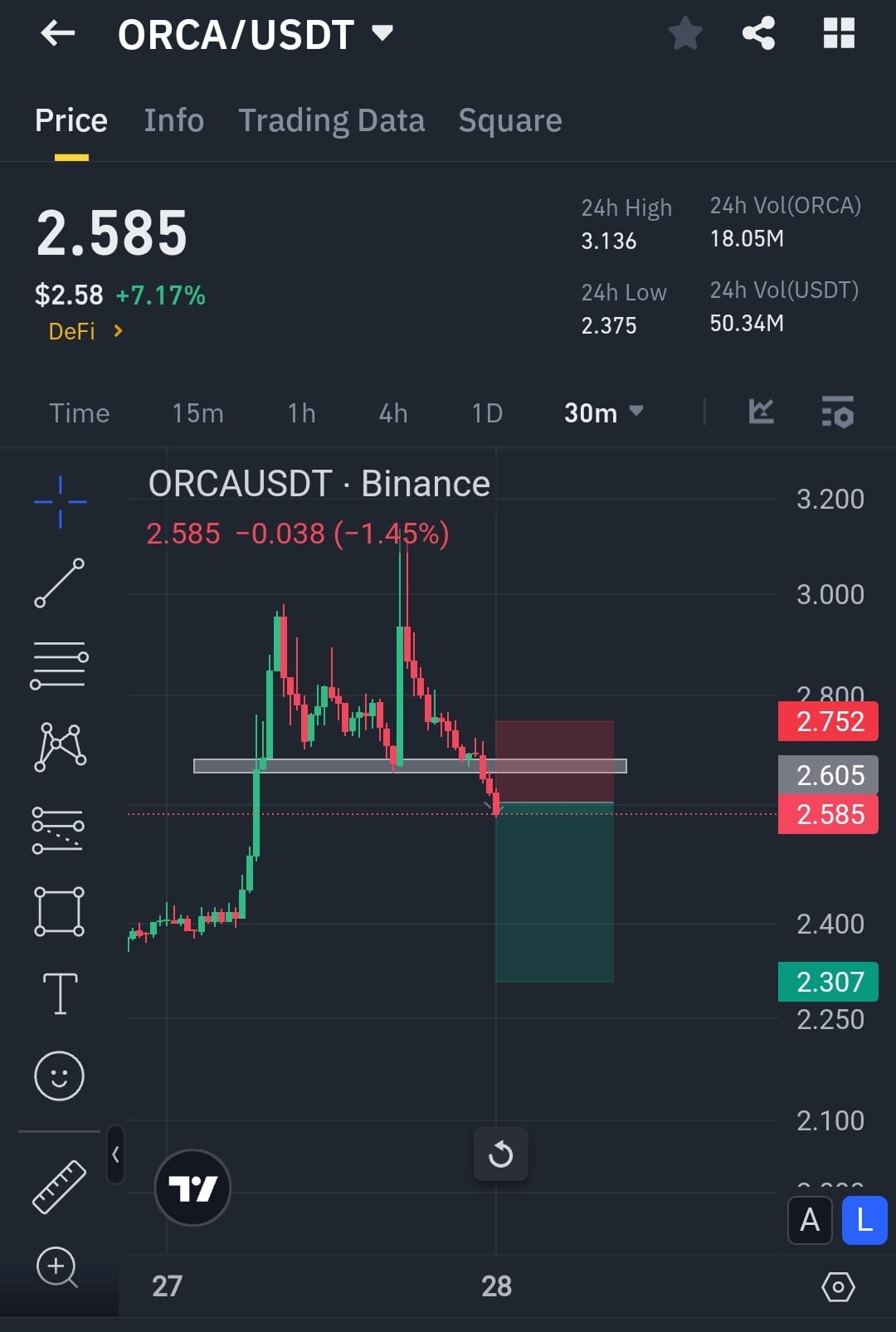
Task: Enable log scale with the L button
Action: (x=864, y=1220)
